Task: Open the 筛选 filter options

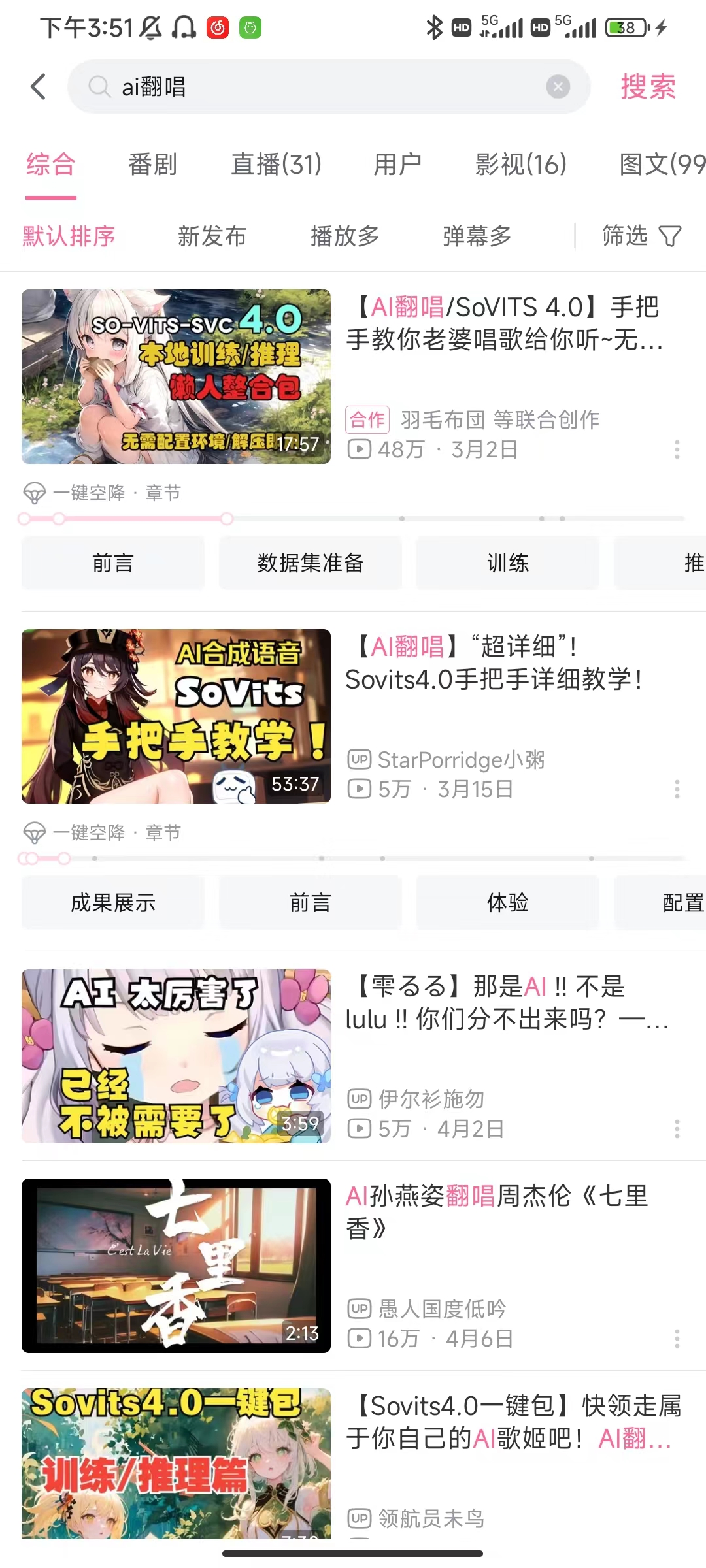Action: point(641,236)
